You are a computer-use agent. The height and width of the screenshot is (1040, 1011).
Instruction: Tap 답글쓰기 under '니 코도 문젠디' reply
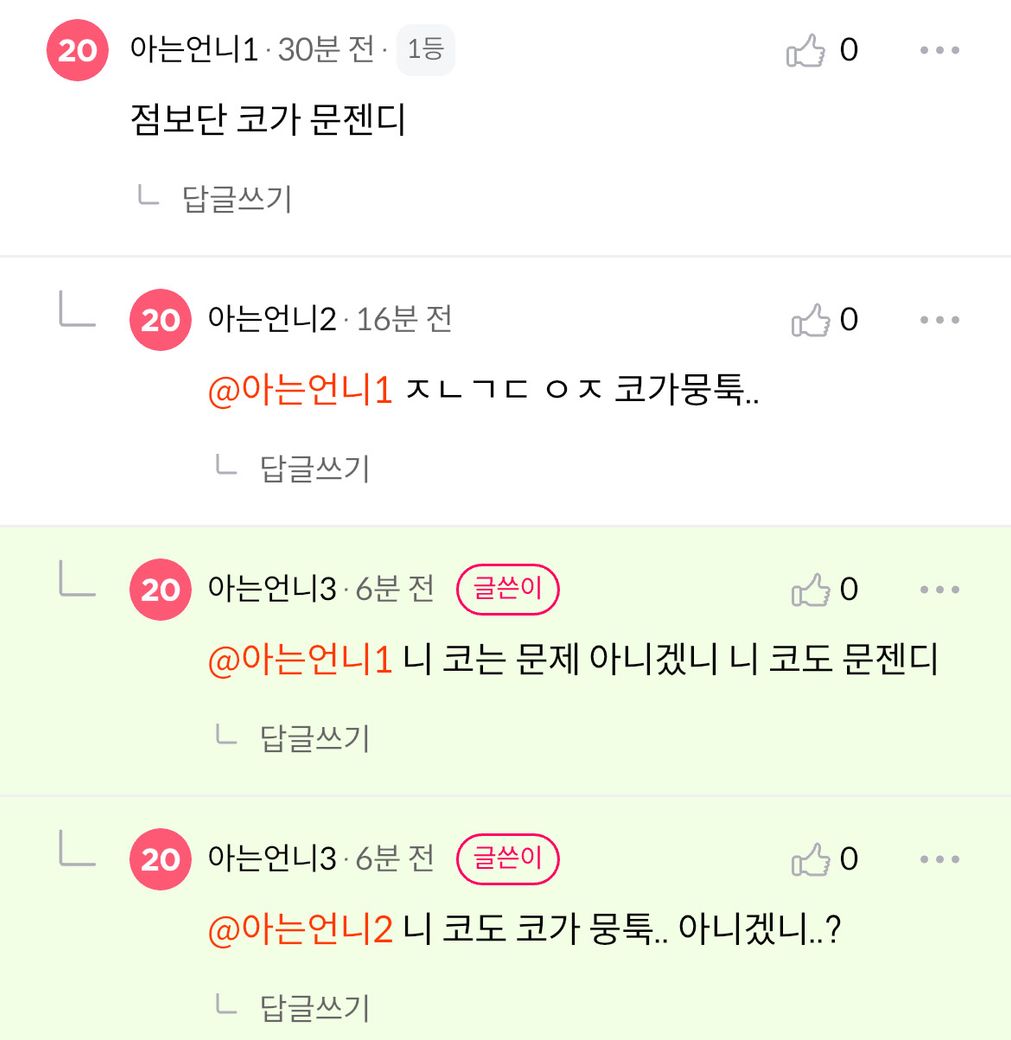point(314,738)
